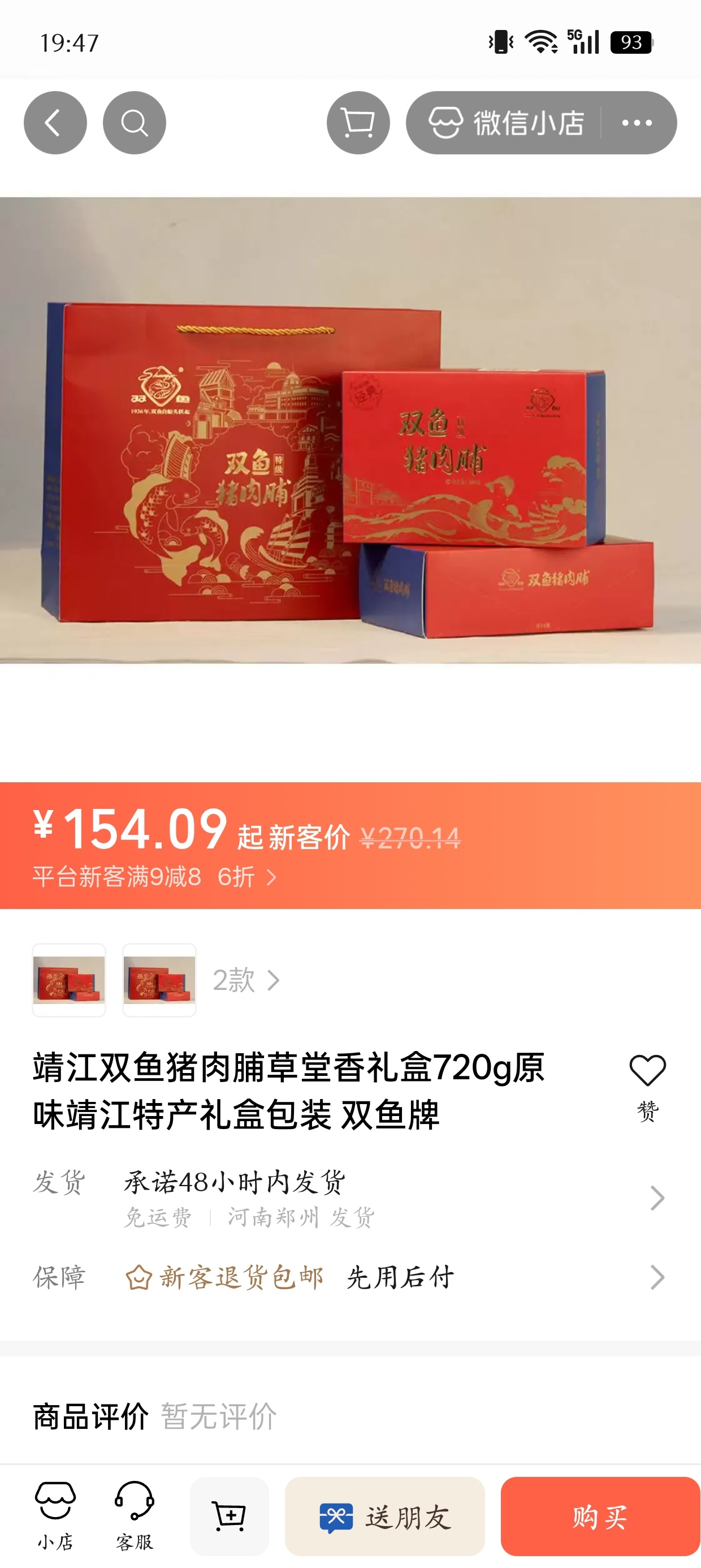Screen dimensions: 701x1568
Task: Open the shopping cart at the top
Action: click(x=358, y=123)
